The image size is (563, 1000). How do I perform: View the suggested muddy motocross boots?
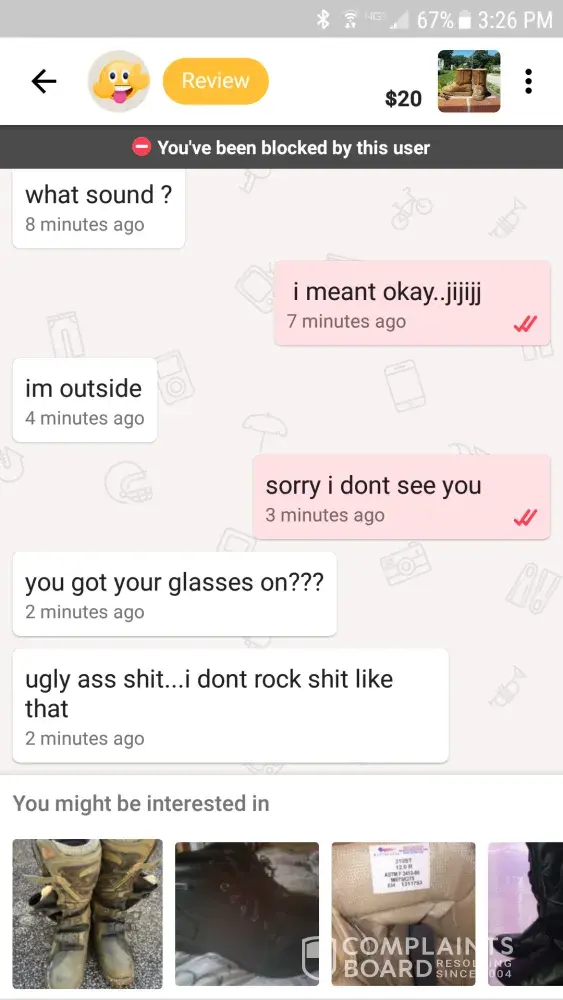click(x=87, y=913)
